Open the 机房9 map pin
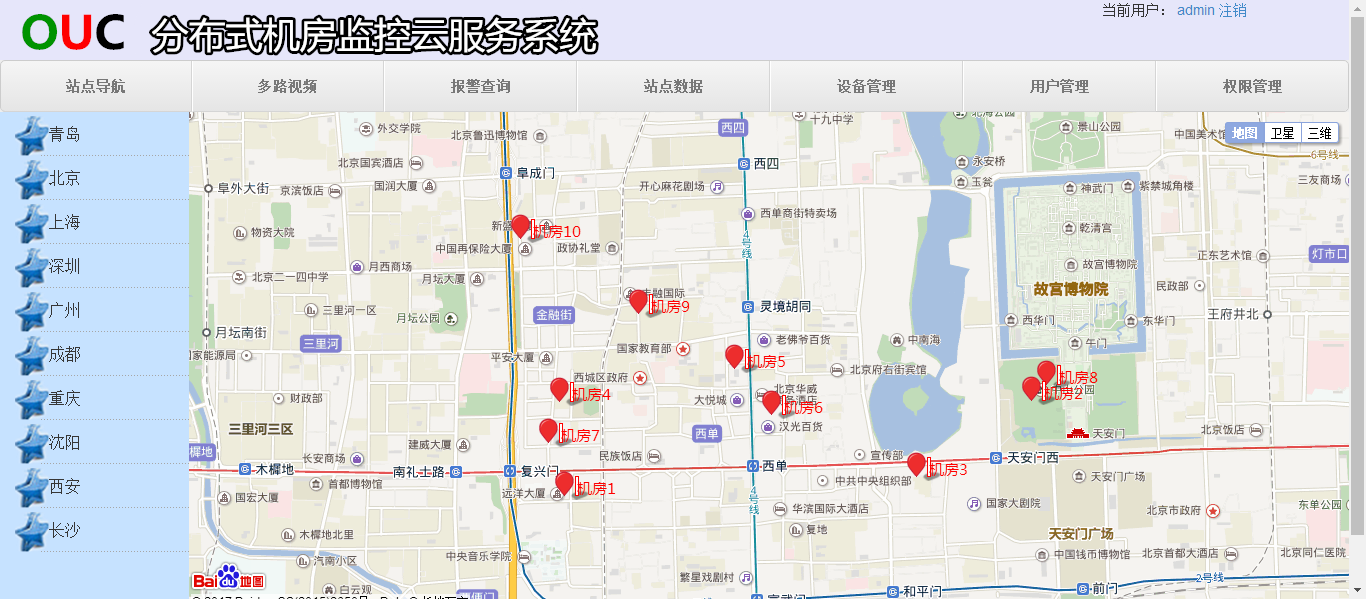The image size is (1366, 599). (638, 300)
